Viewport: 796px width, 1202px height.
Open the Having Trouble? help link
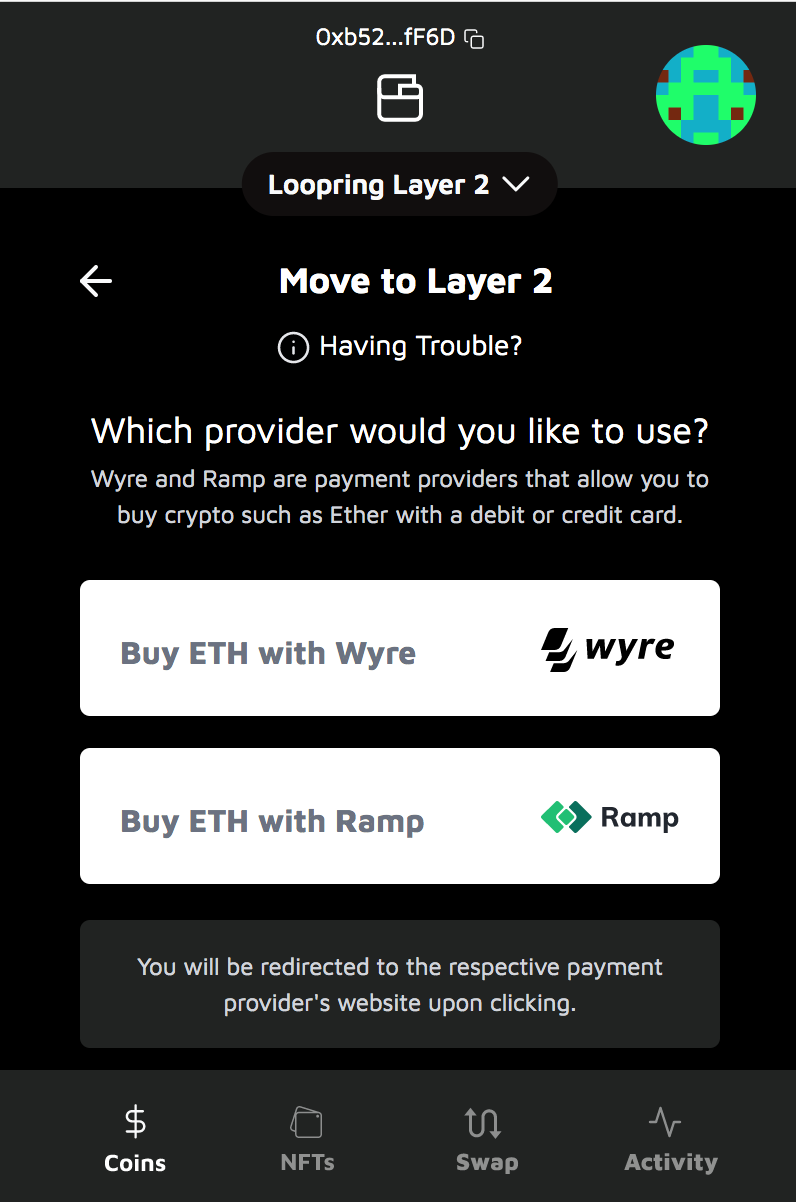399,347
